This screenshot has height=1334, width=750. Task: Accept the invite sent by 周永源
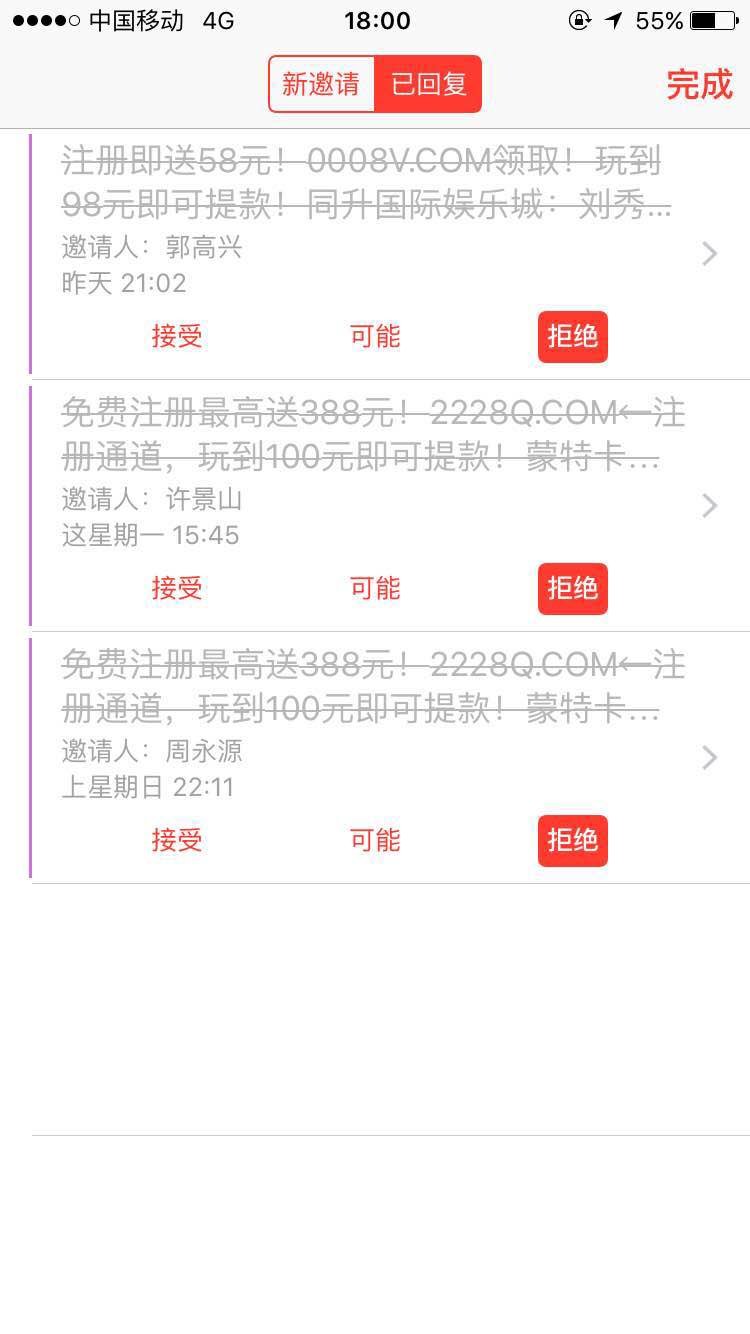pos(177,841)
